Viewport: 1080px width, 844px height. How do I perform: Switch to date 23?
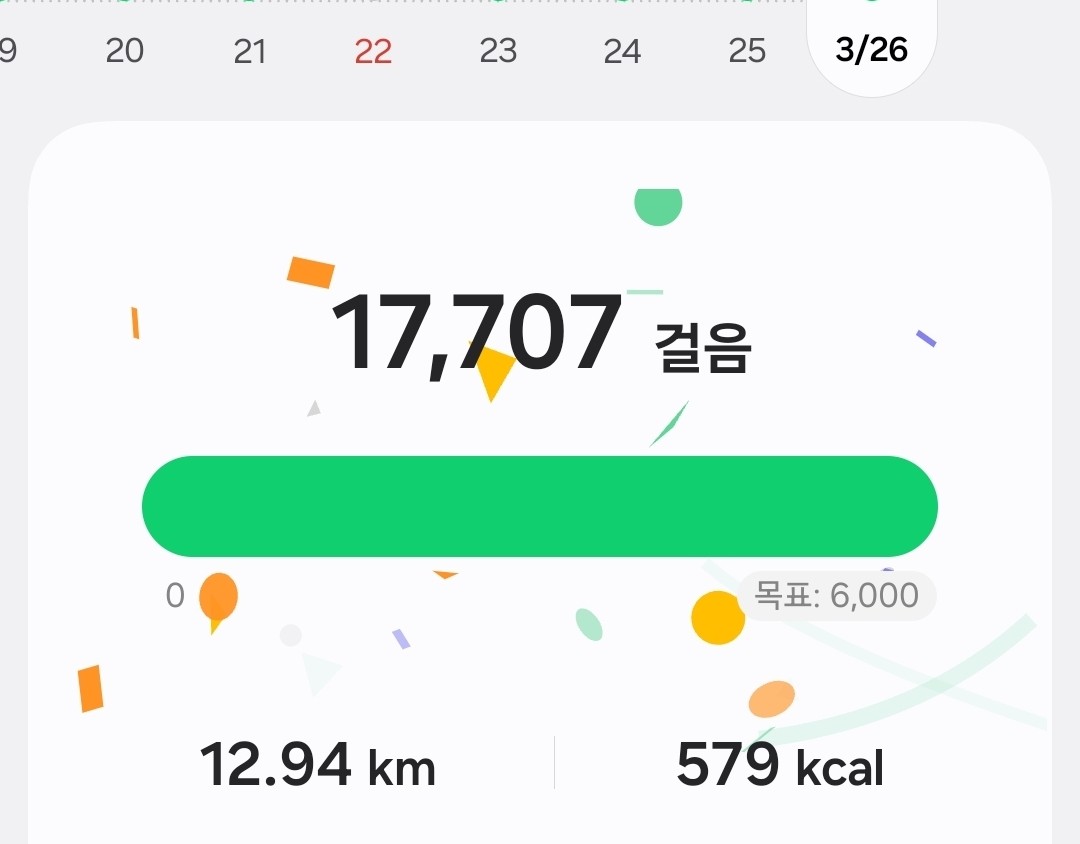point(498,50)
